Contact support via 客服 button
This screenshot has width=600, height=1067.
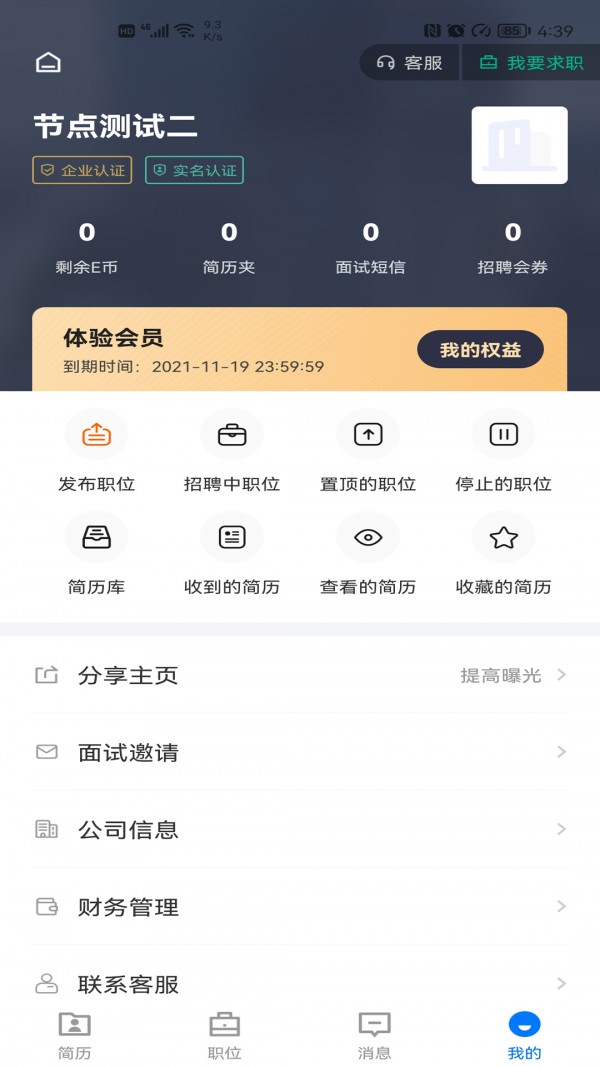[x=409, y=63]
